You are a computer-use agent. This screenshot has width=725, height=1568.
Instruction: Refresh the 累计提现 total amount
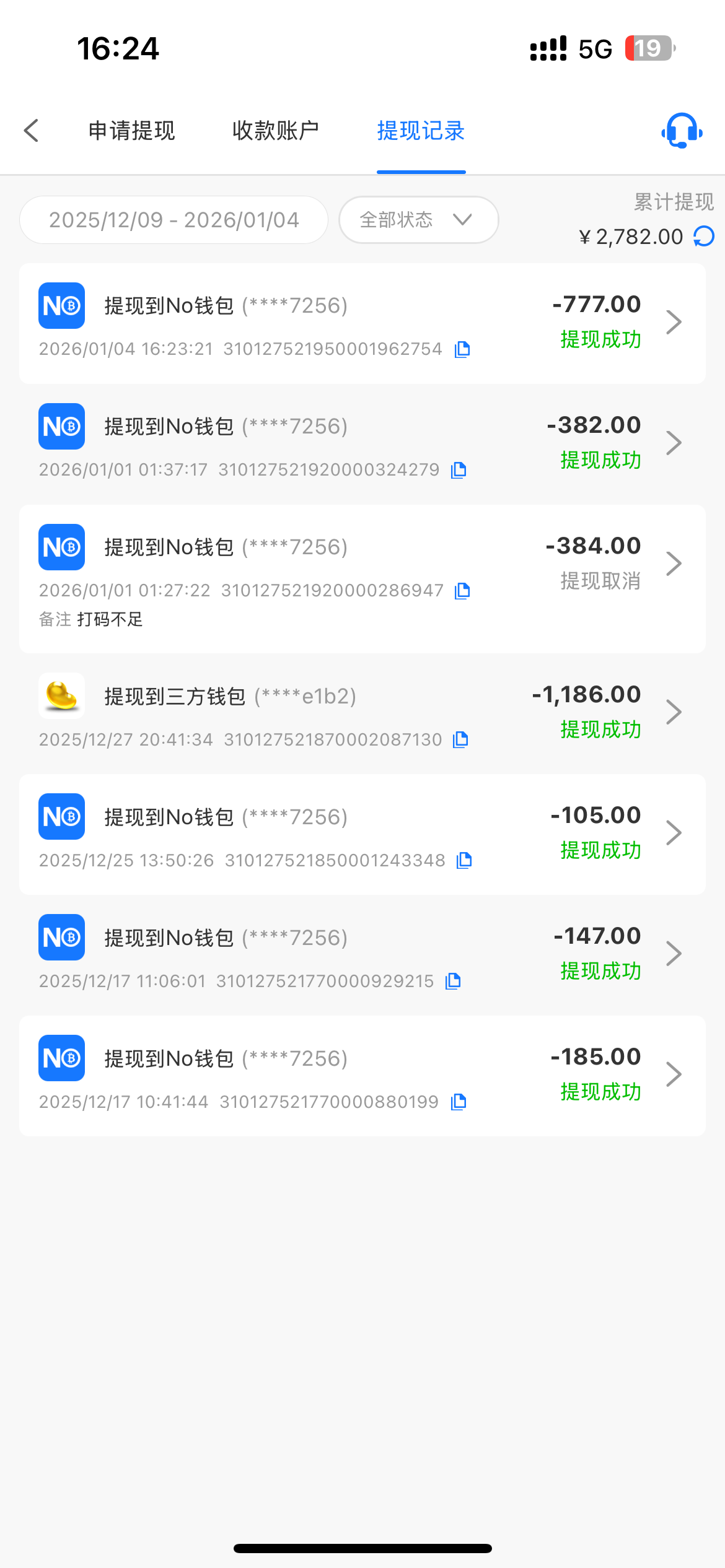[704, 237]
